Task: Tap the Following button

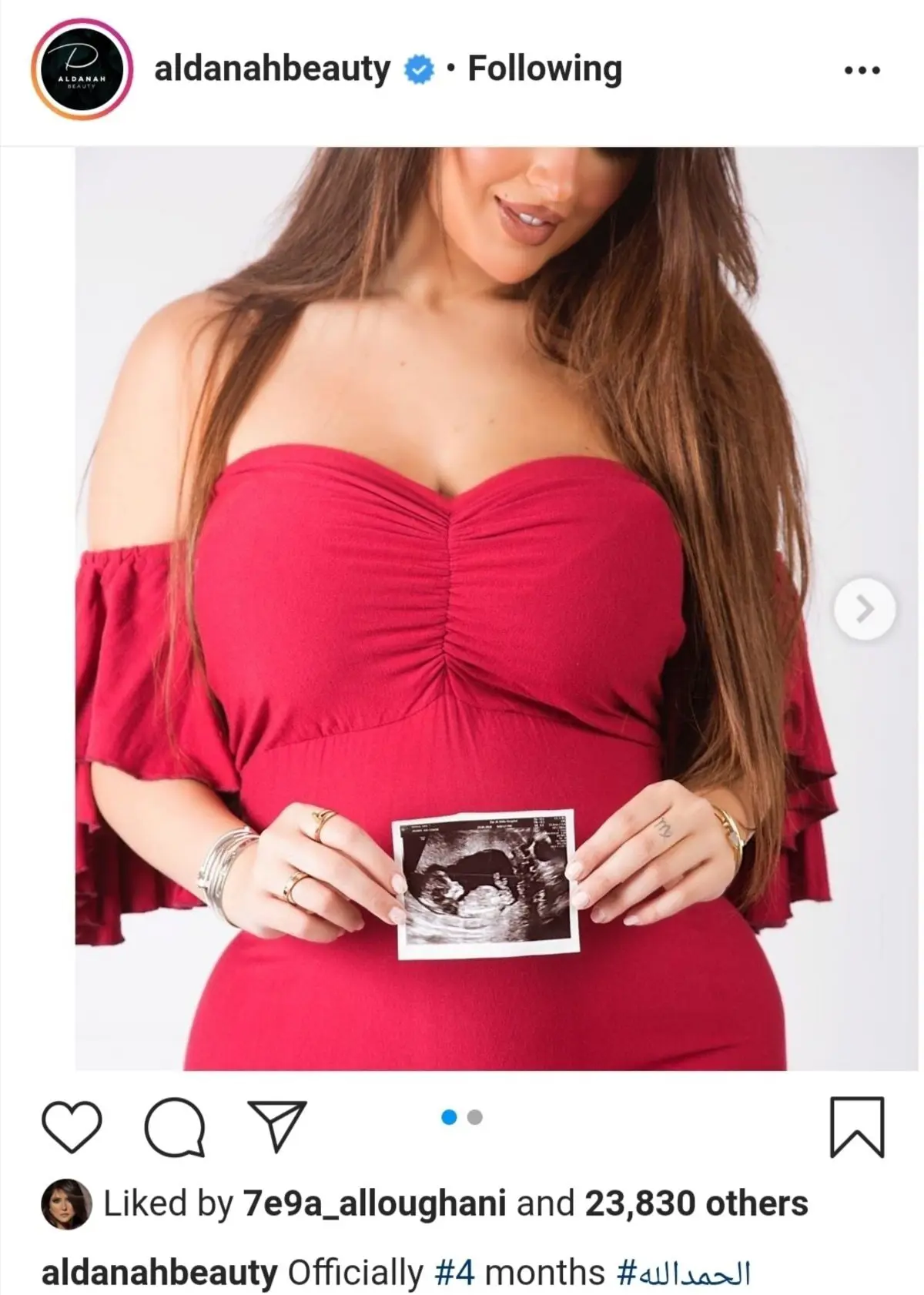Action: coord(544,69)
